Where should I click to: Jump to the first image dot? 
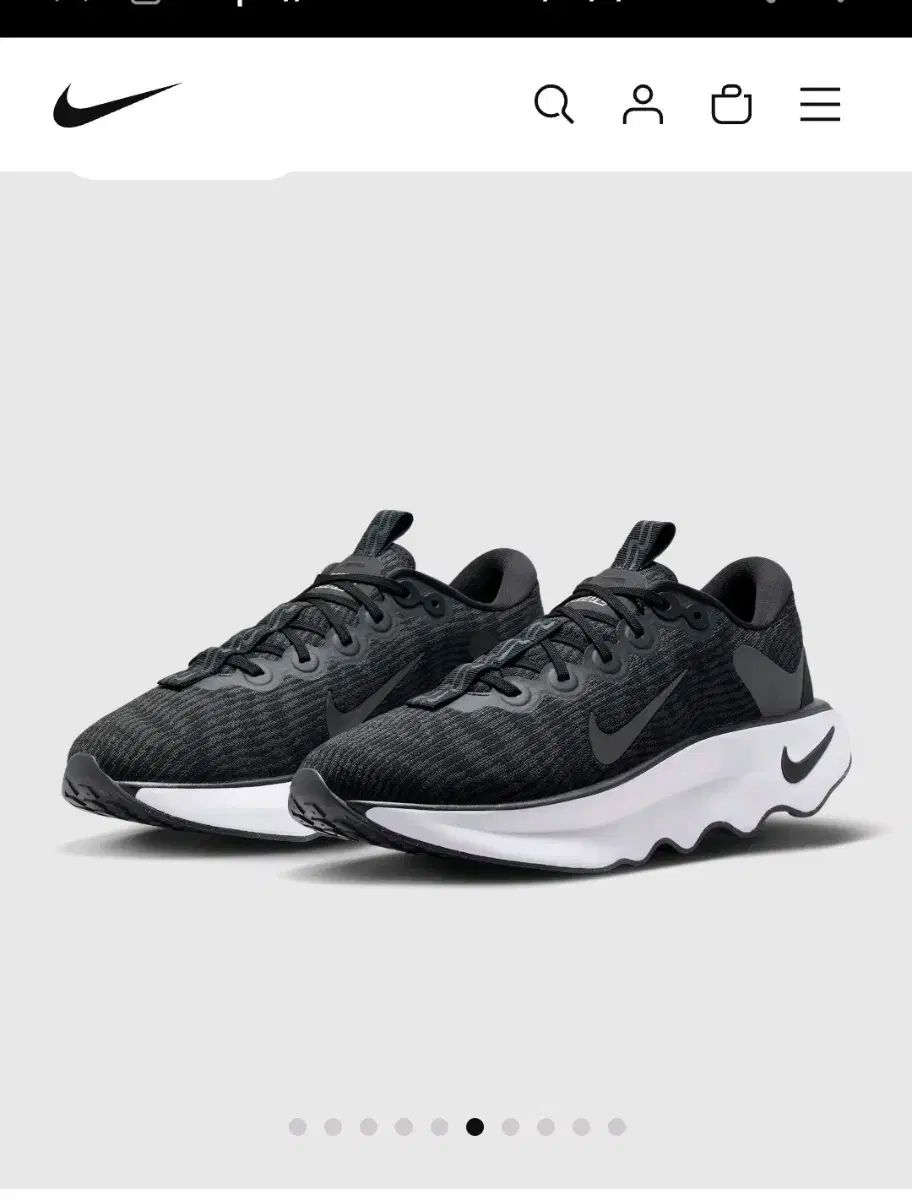pyautogui.click(x=297, y=1127)
